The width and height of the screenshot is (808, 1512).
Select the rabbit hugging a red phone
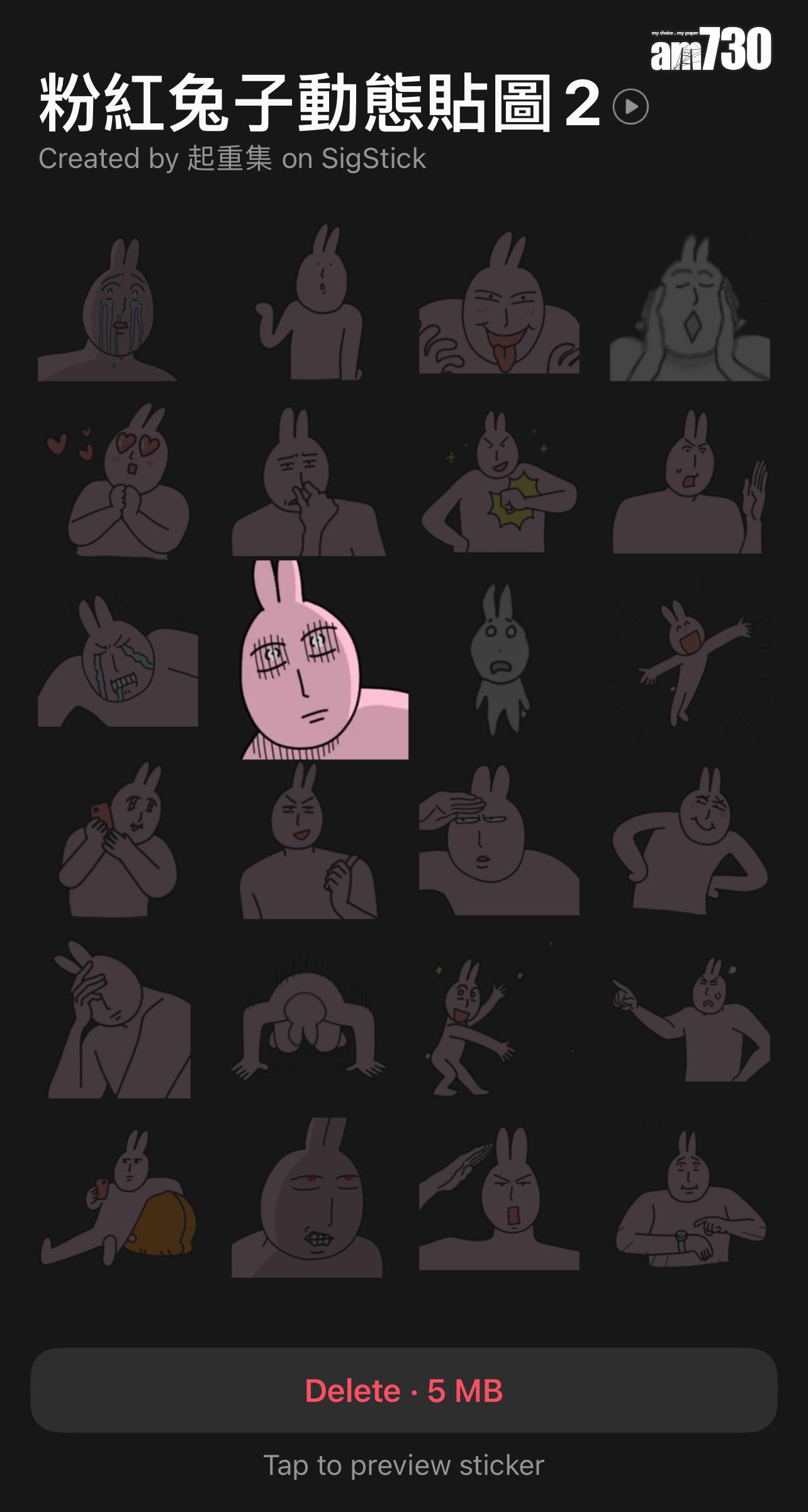pyautogui.click(x=118, y=841)
